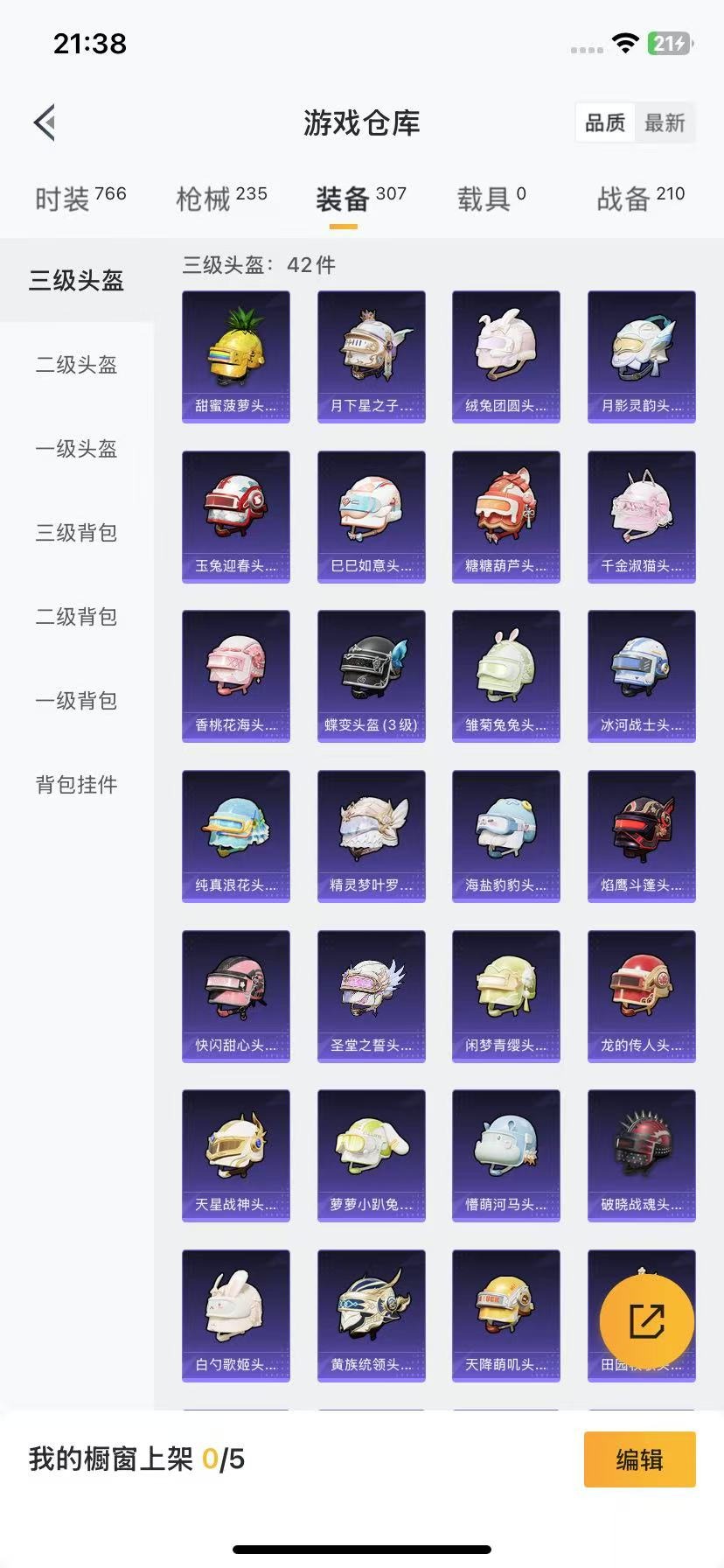
Task: Switch to the 枪械 tab
Action: pos(221,199)
